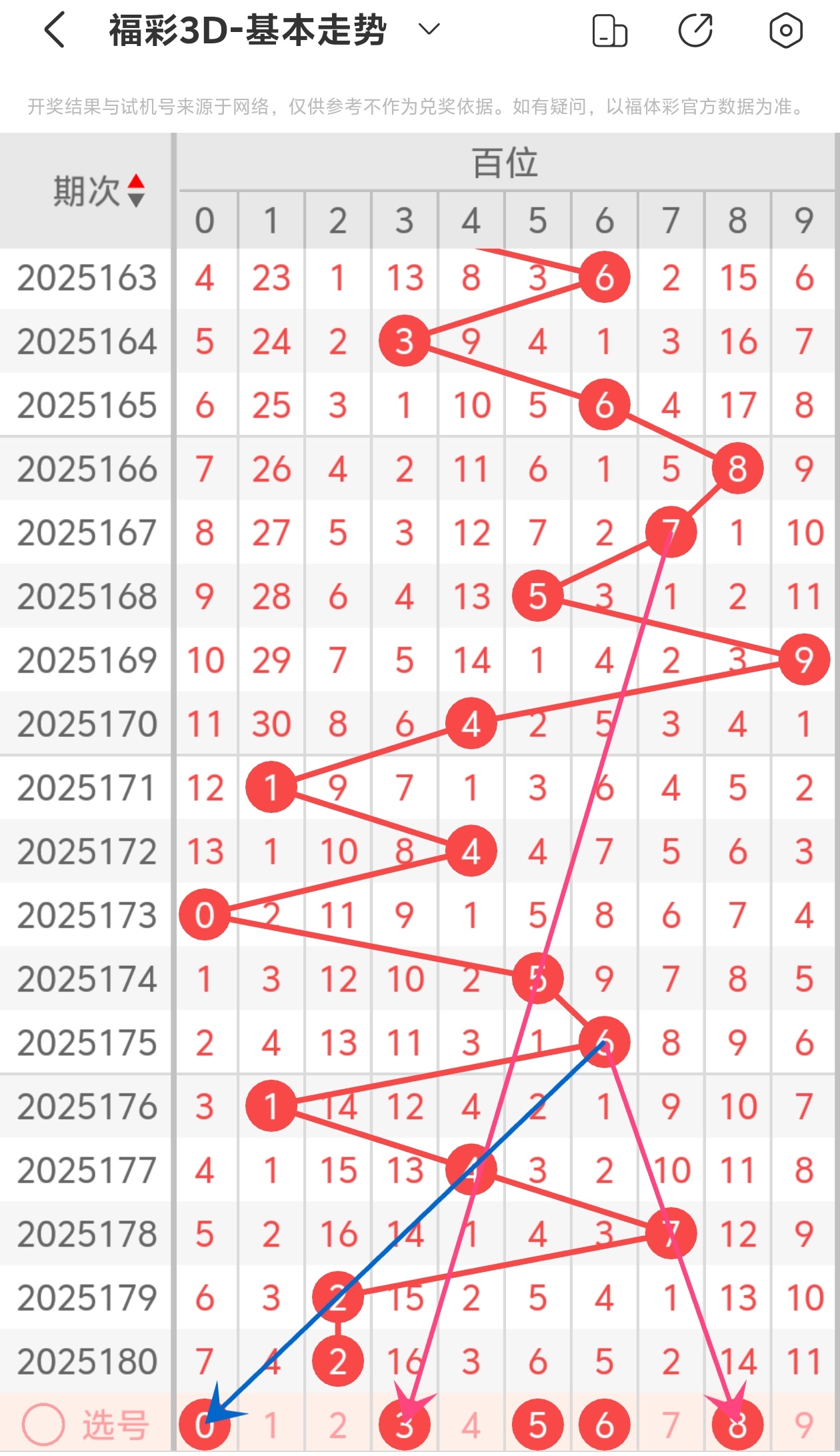Screen dimensions: 840x1456
Task: Toggle the 期次 sort order
Action: [x=136, y=191]
